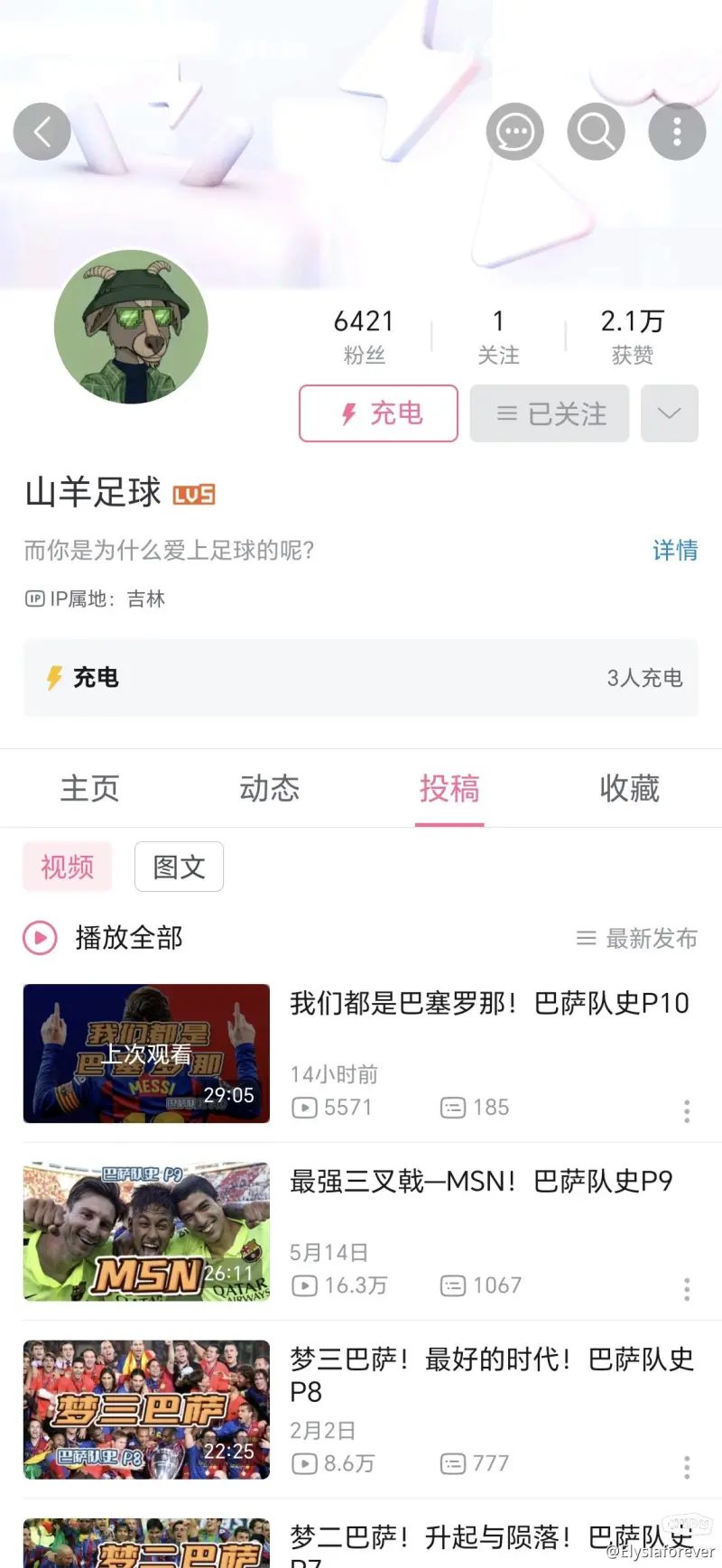Screen dimensions: 722x1568
Task: Expand the dropdown arrow next to 已关注
Action: (670, 413)
